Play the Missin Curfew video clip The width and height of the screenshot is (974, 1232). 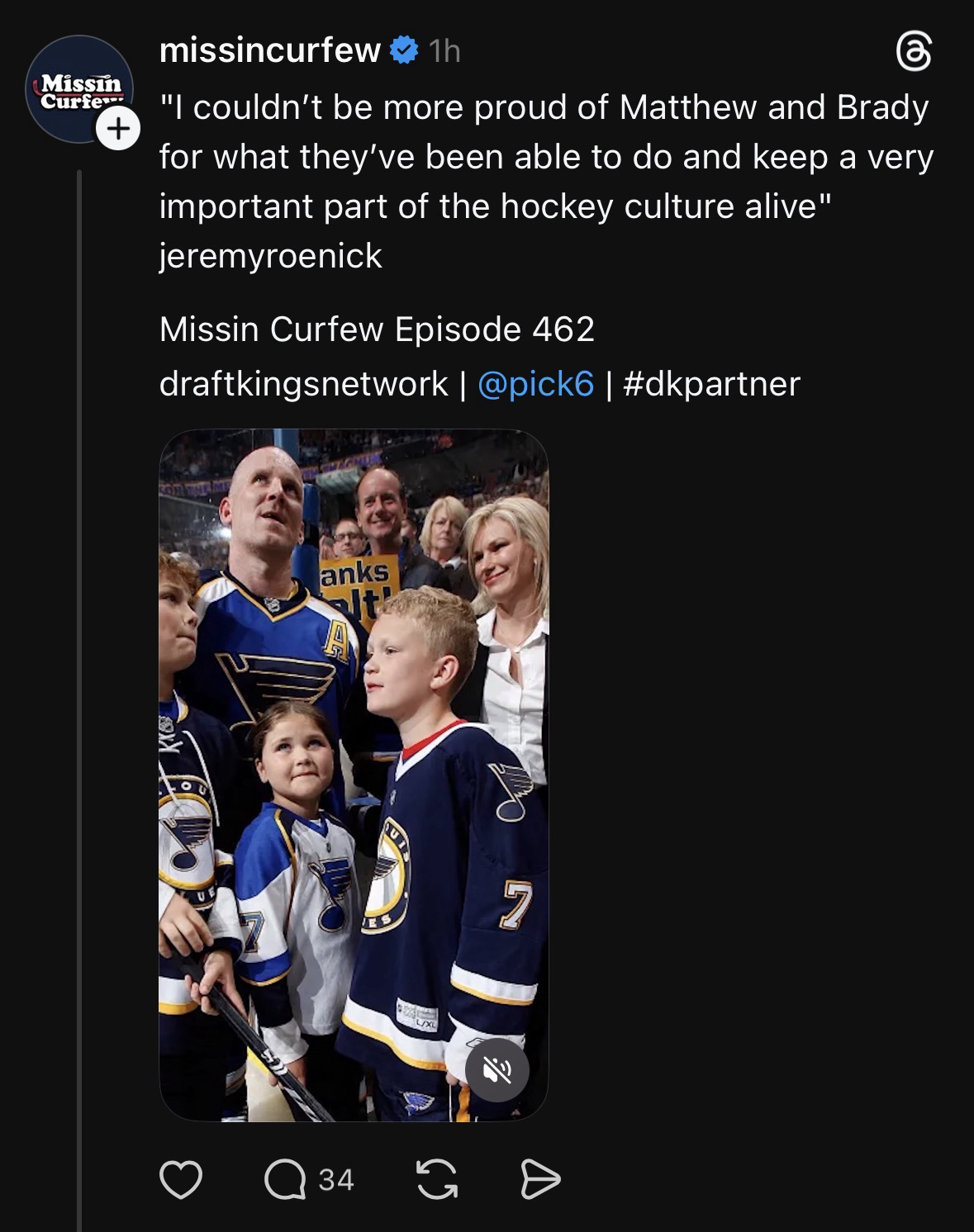click(354, 775)
